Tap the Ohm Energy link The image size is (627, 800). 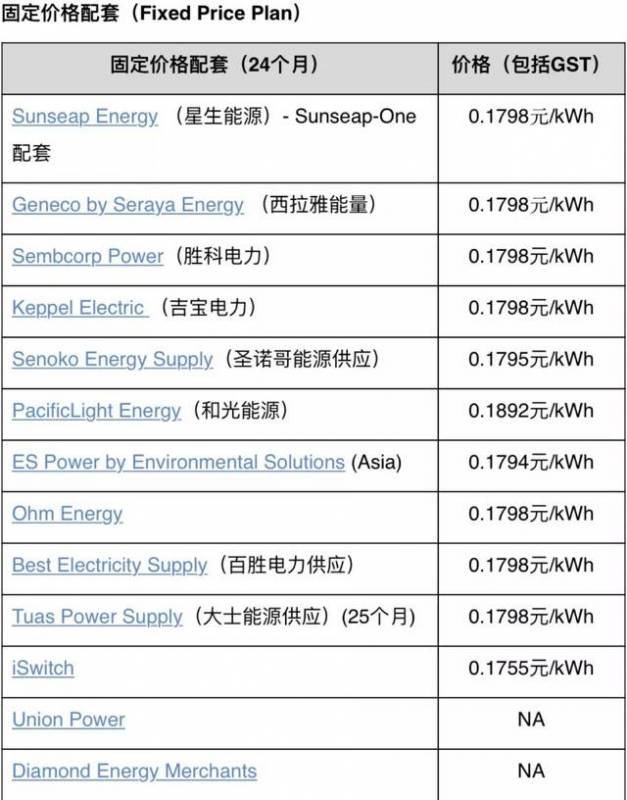(x=67, y=514)
